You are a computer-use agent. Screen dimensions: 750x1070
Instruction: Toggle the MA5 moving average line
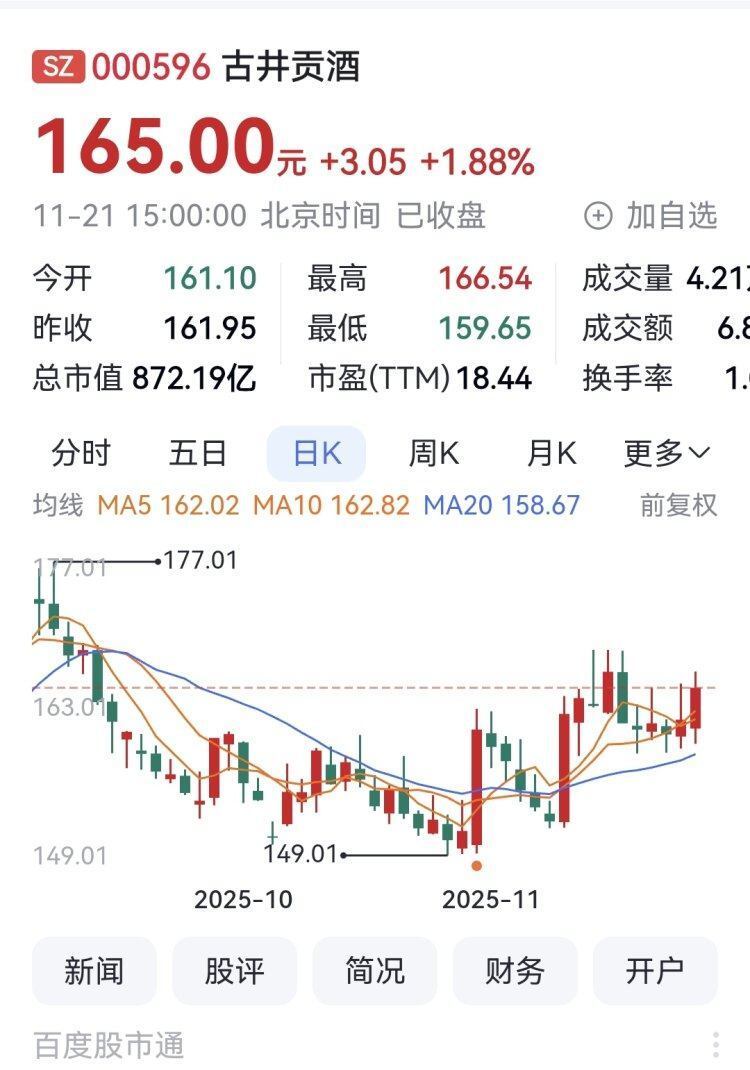tap(169, 507)
